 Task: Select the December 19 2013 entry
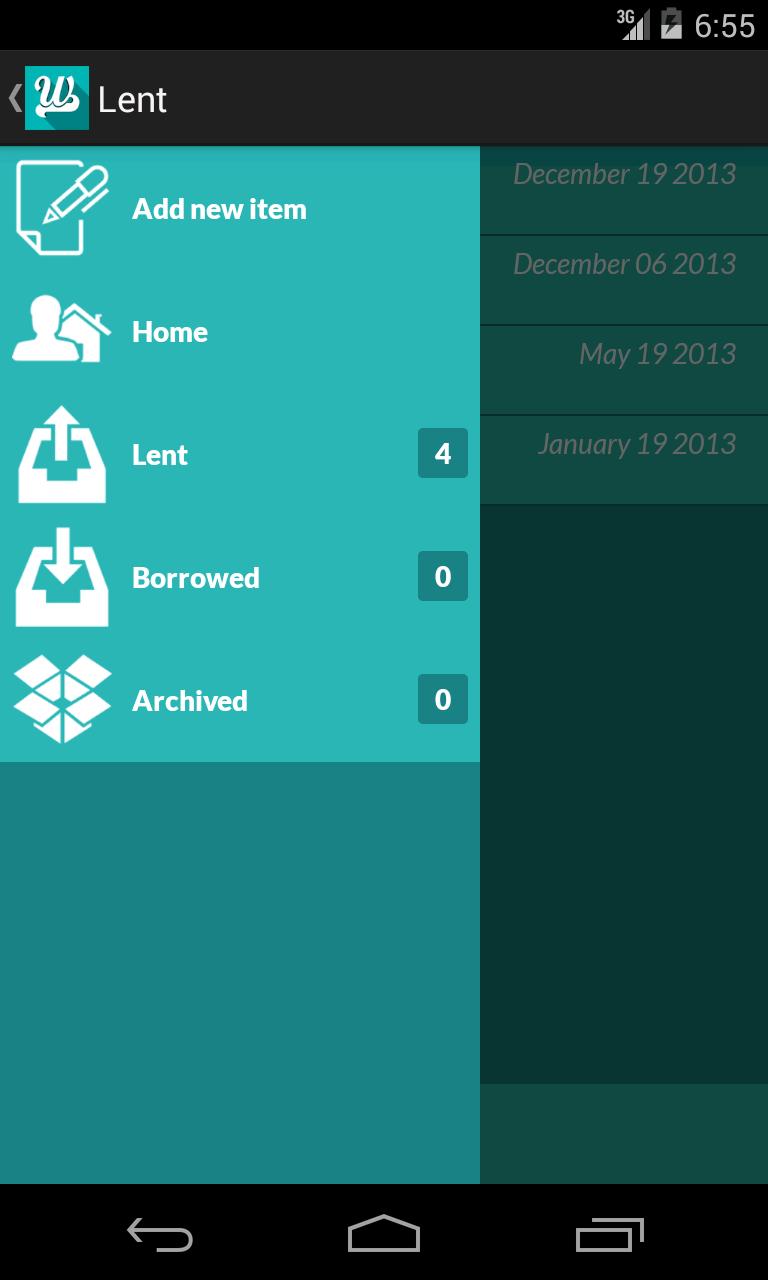[624, 190]
